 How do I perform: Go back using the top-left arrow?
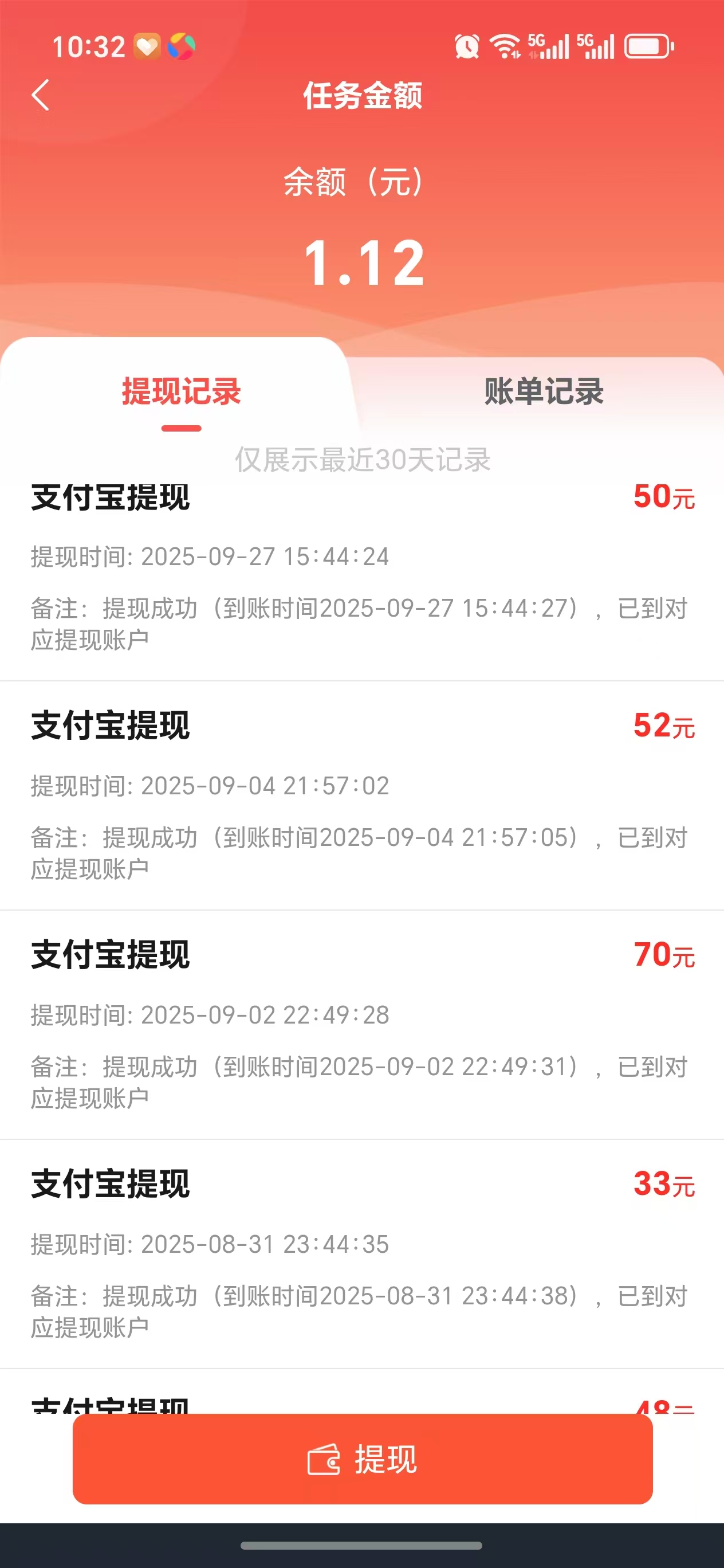coord(40,96)
